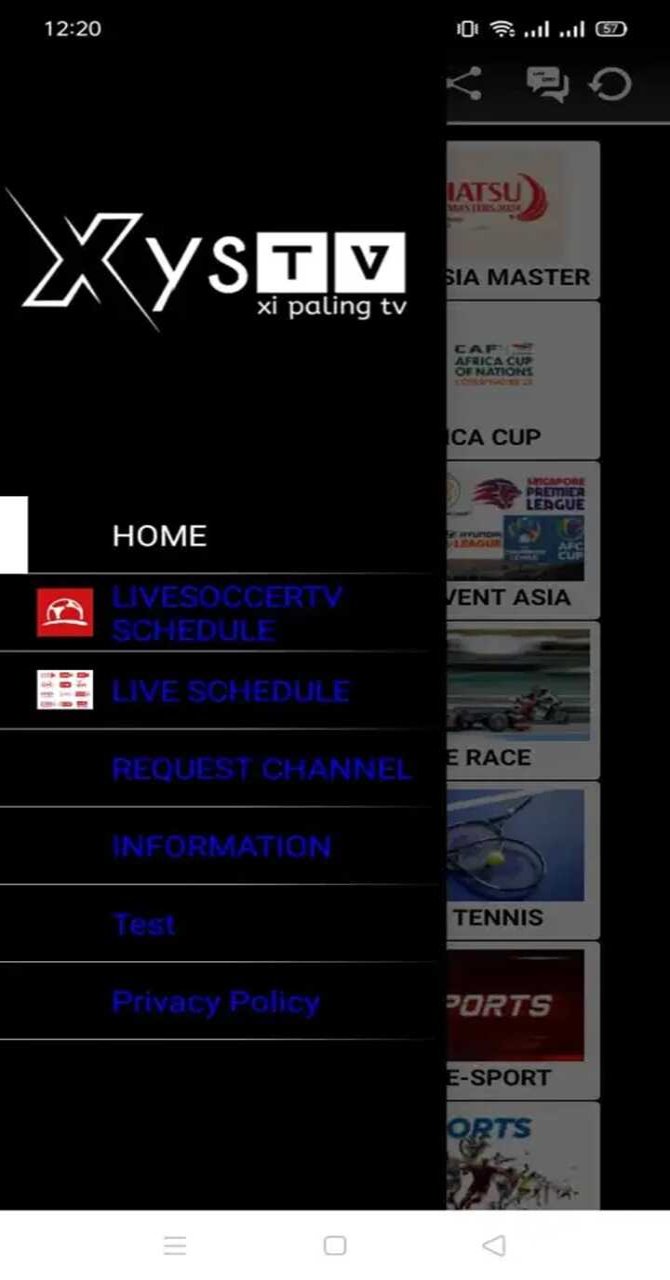The image size is (670, 1280).
Task: Open LIVESOCCERTV SCHEDULE
Action: 227,613
